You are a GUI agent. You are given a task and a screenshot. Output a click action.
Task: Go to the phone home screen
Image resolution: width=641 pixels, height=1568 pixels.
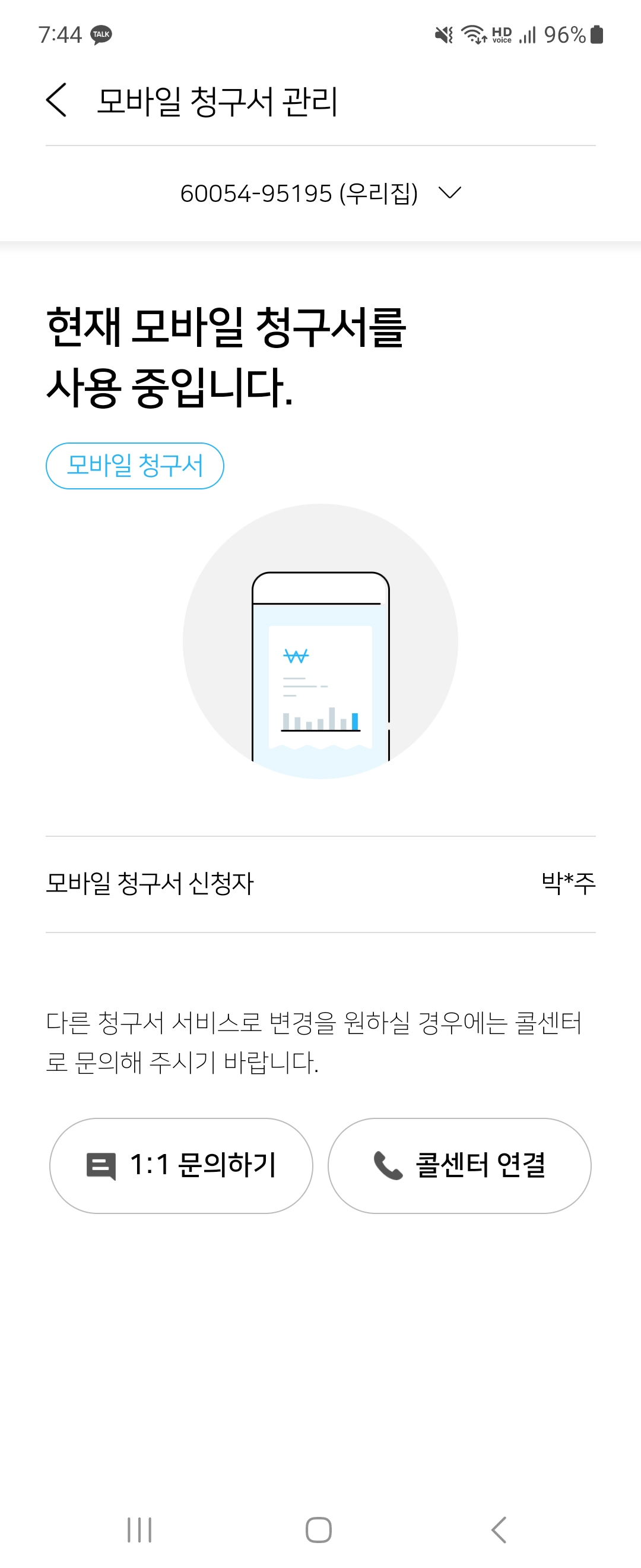coord(319,1529)
